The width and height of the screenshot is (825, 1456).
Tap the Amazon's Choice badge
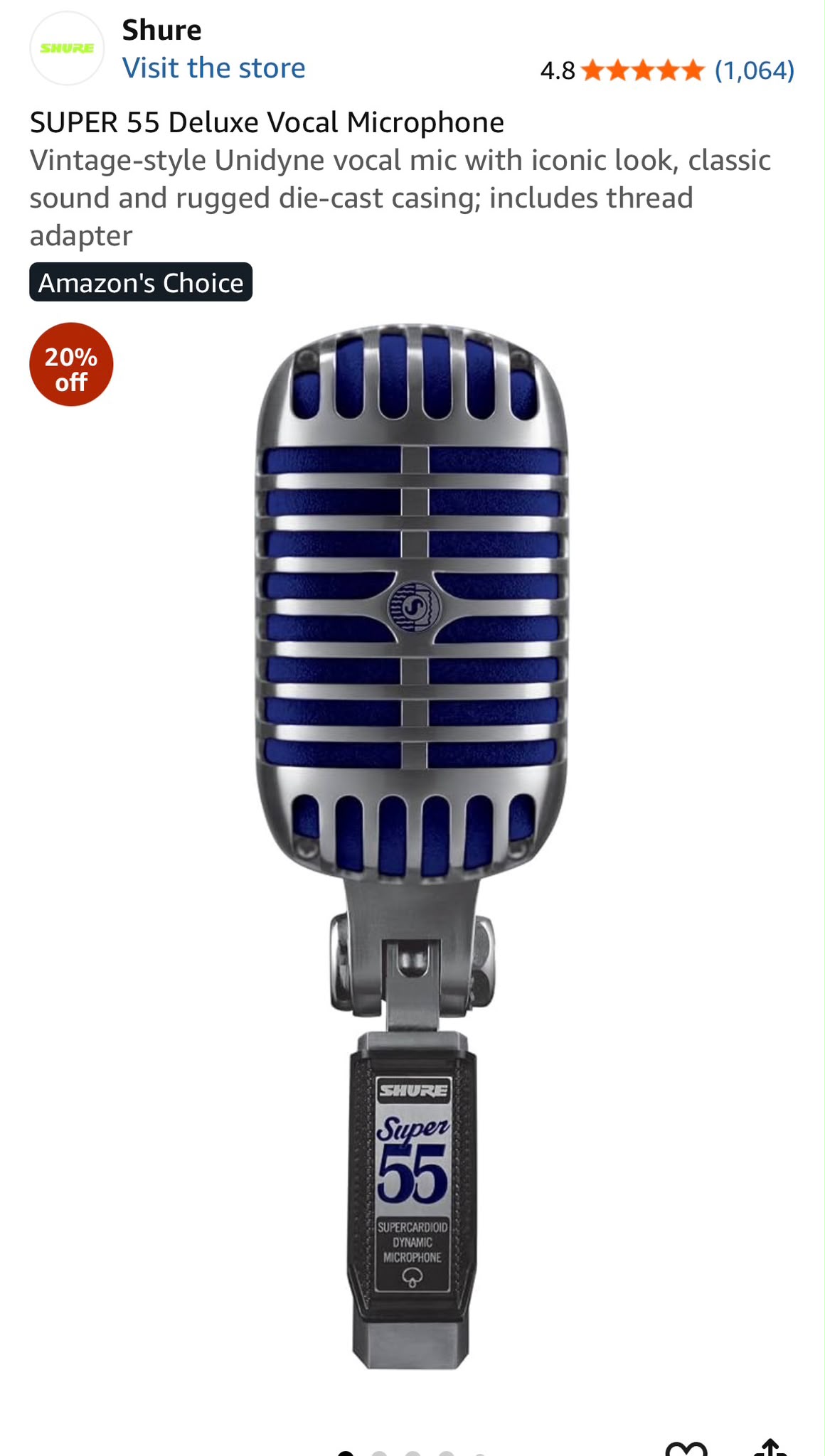[x=141, y=282]
